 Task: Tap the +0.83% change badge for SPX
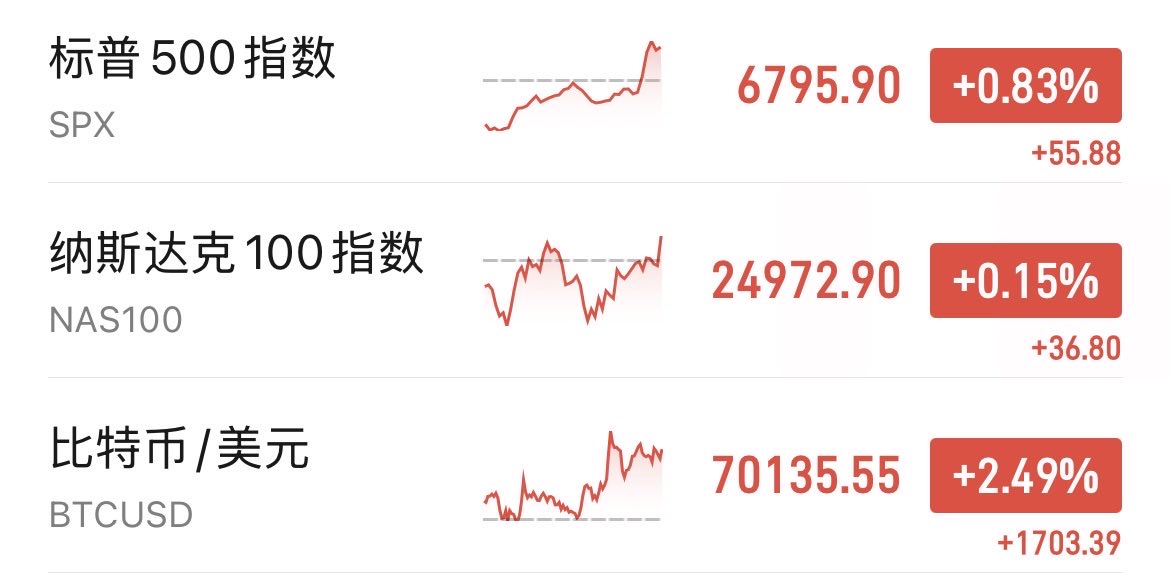pyautogui.click(x=1025, y=87)
